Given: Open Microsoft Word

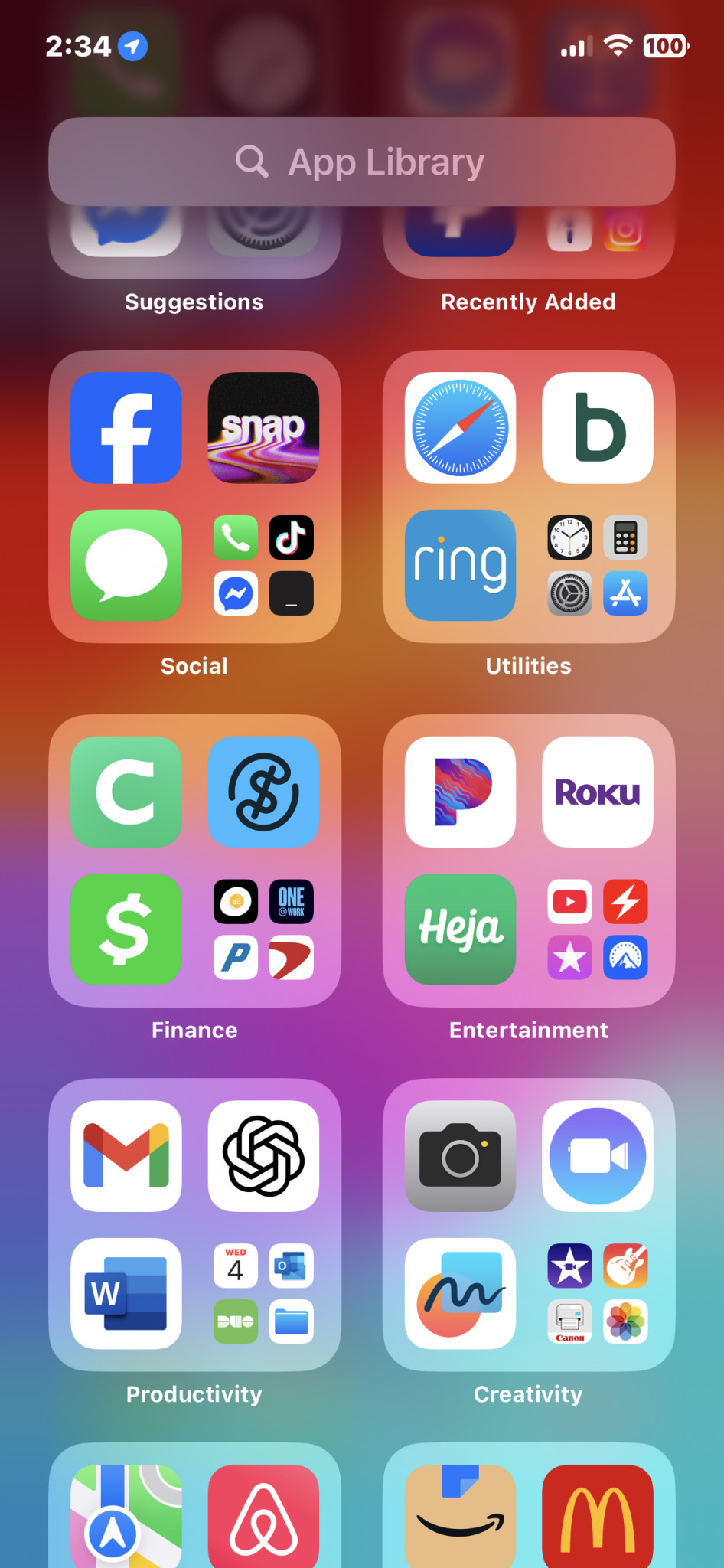Looking at the screenshot, I should click(126, 1293).
